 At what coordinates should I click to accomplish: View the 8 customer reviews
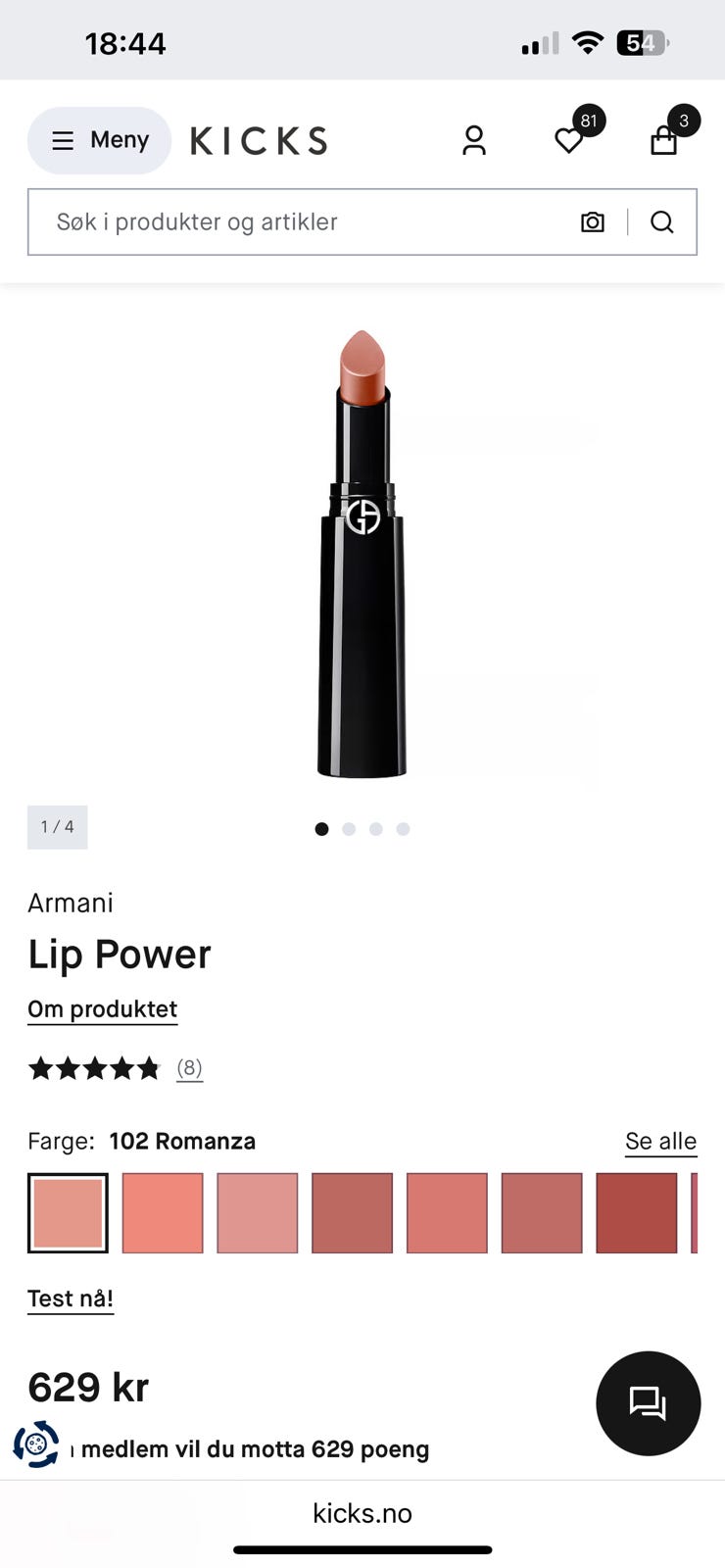(189, 1067)
